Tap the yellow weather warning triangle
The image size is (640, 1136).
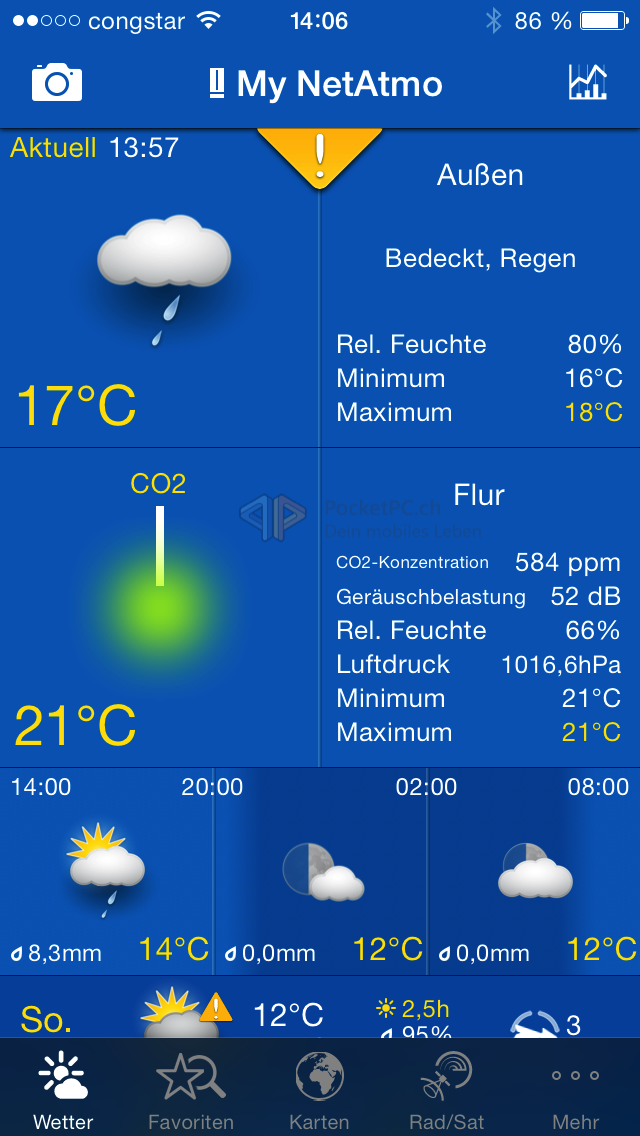pos(319,155)
